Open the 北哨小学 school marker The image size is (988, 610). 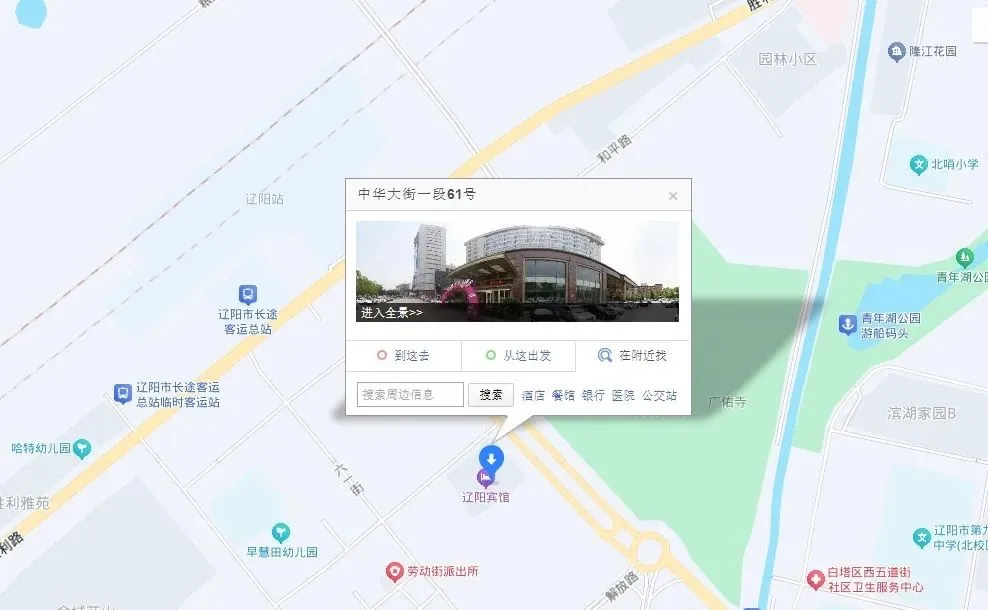(919, 164)
